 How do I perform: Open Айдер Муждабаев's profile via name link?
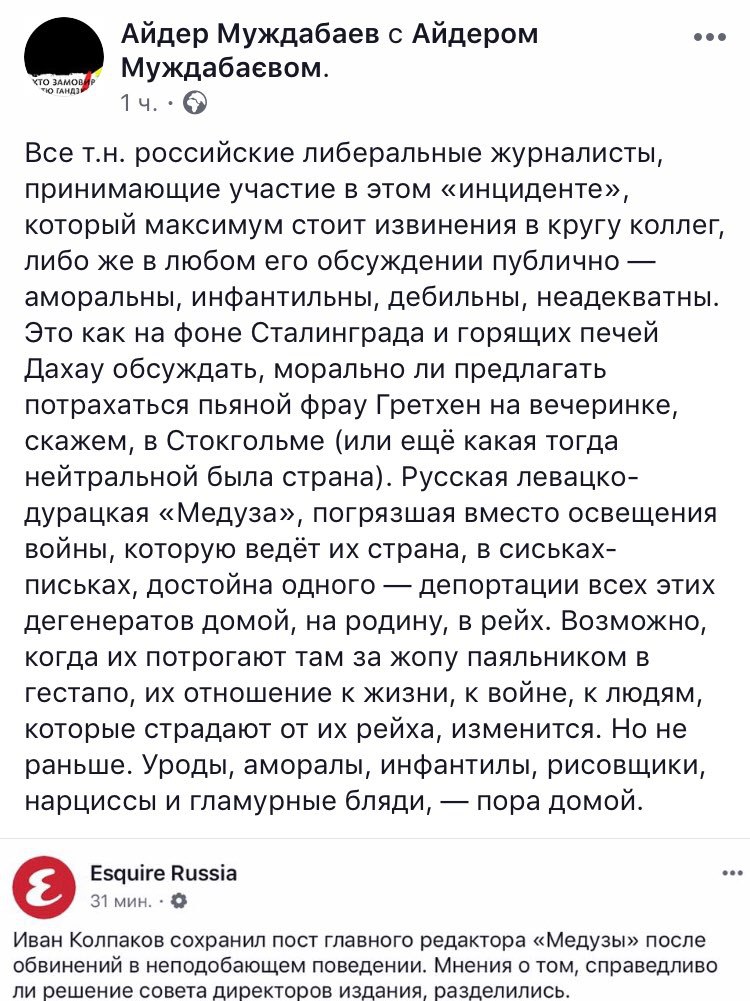pos(250,34)
